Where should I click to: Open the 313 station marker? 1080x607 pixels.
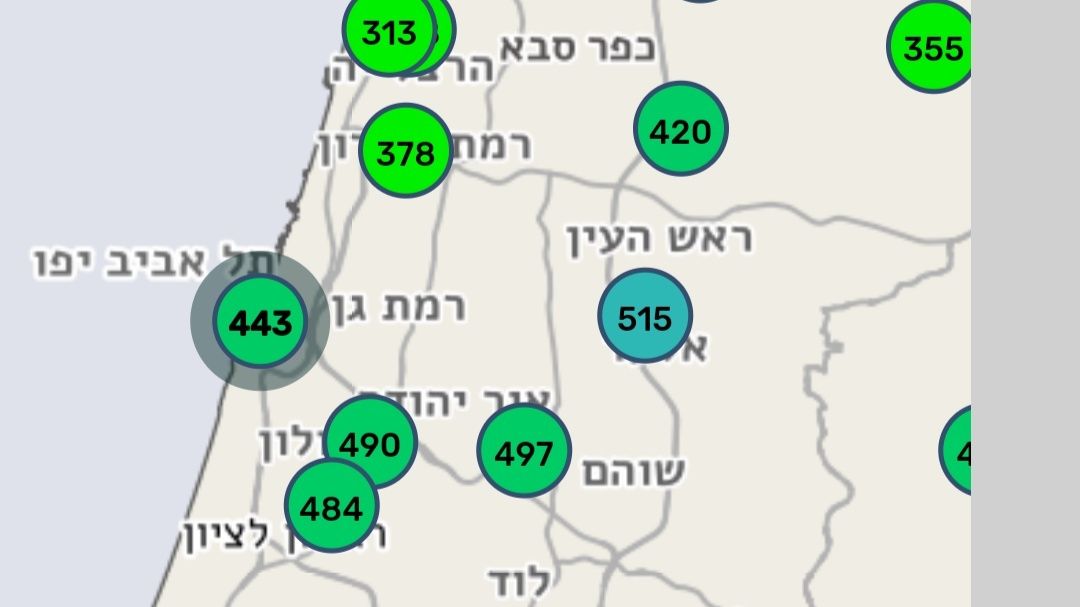pos(388,32)
